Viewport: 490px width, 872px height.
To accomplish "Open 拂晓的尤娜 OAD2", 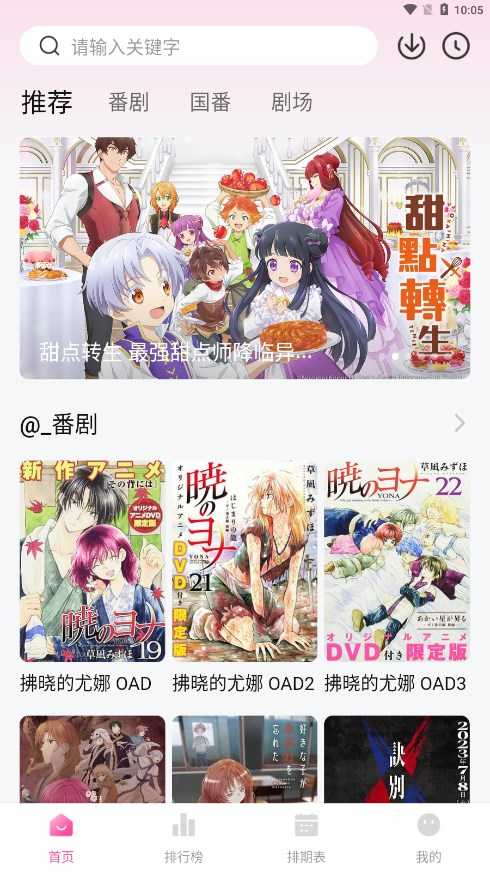I will pos(245,577).
